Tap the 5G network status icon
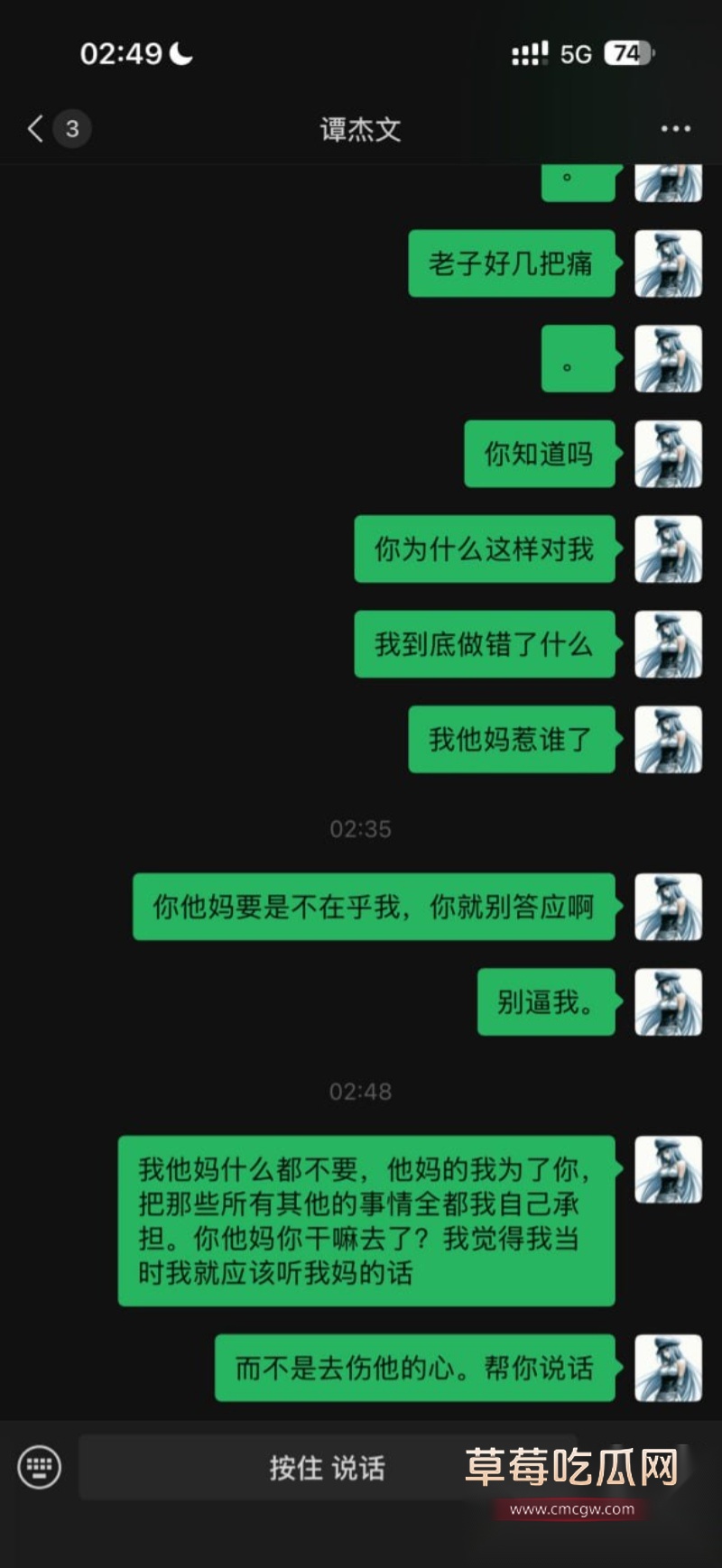Image resolution: width=722 pixels, height=1568 pixels. pos(576,54)
